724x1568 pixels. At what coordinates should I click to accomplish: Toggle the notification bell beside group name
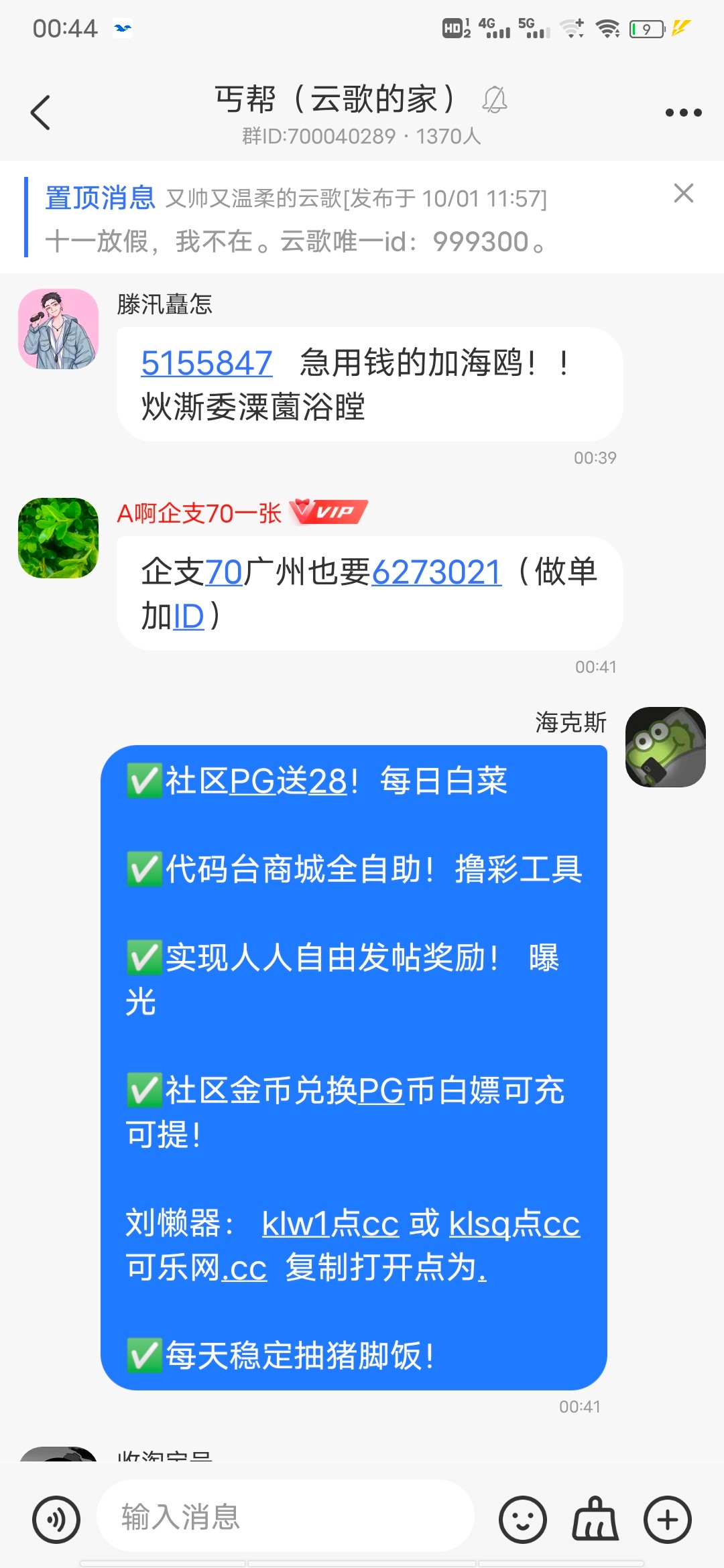[x=496, y=99]
